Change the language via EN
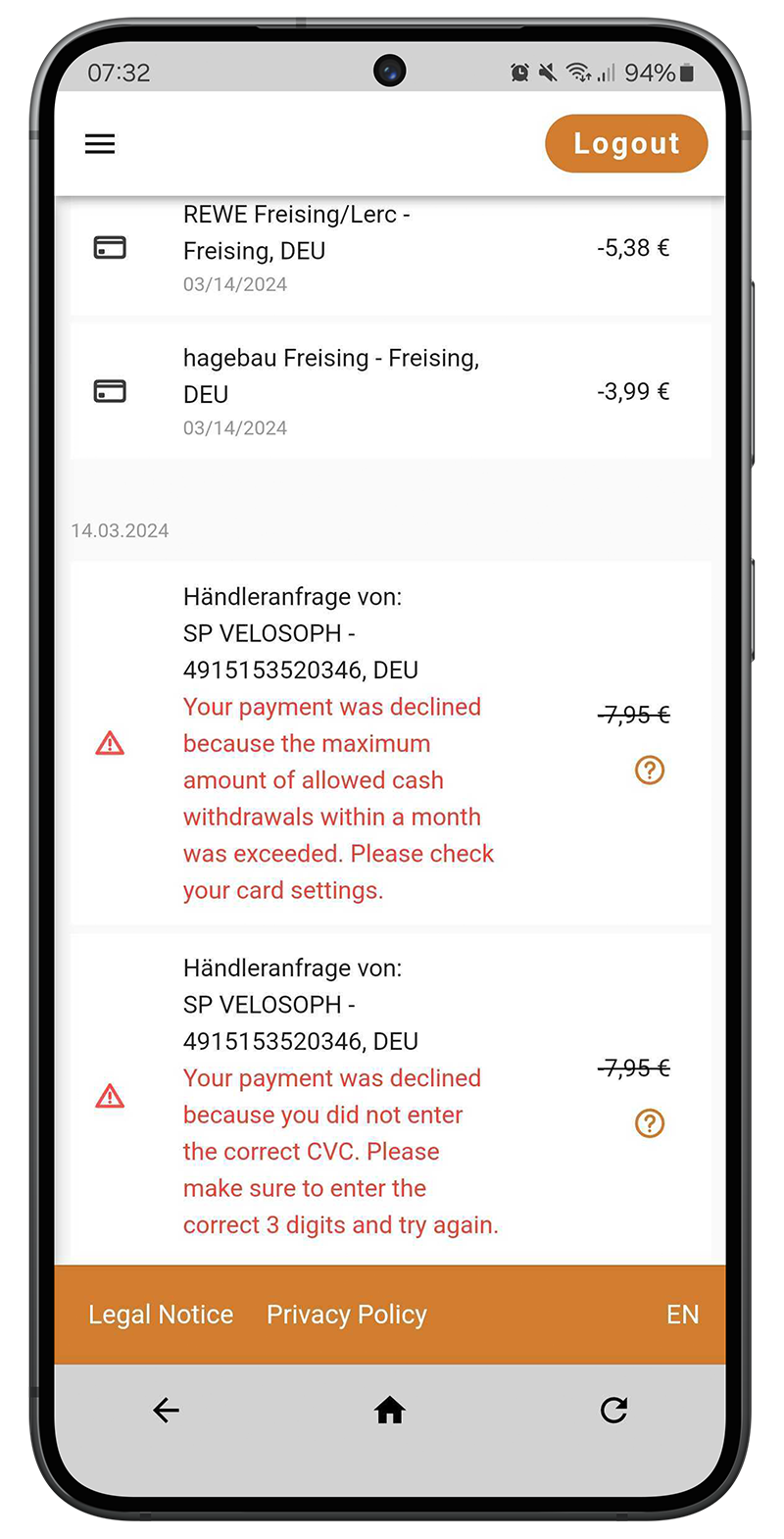 point(682,1315)
